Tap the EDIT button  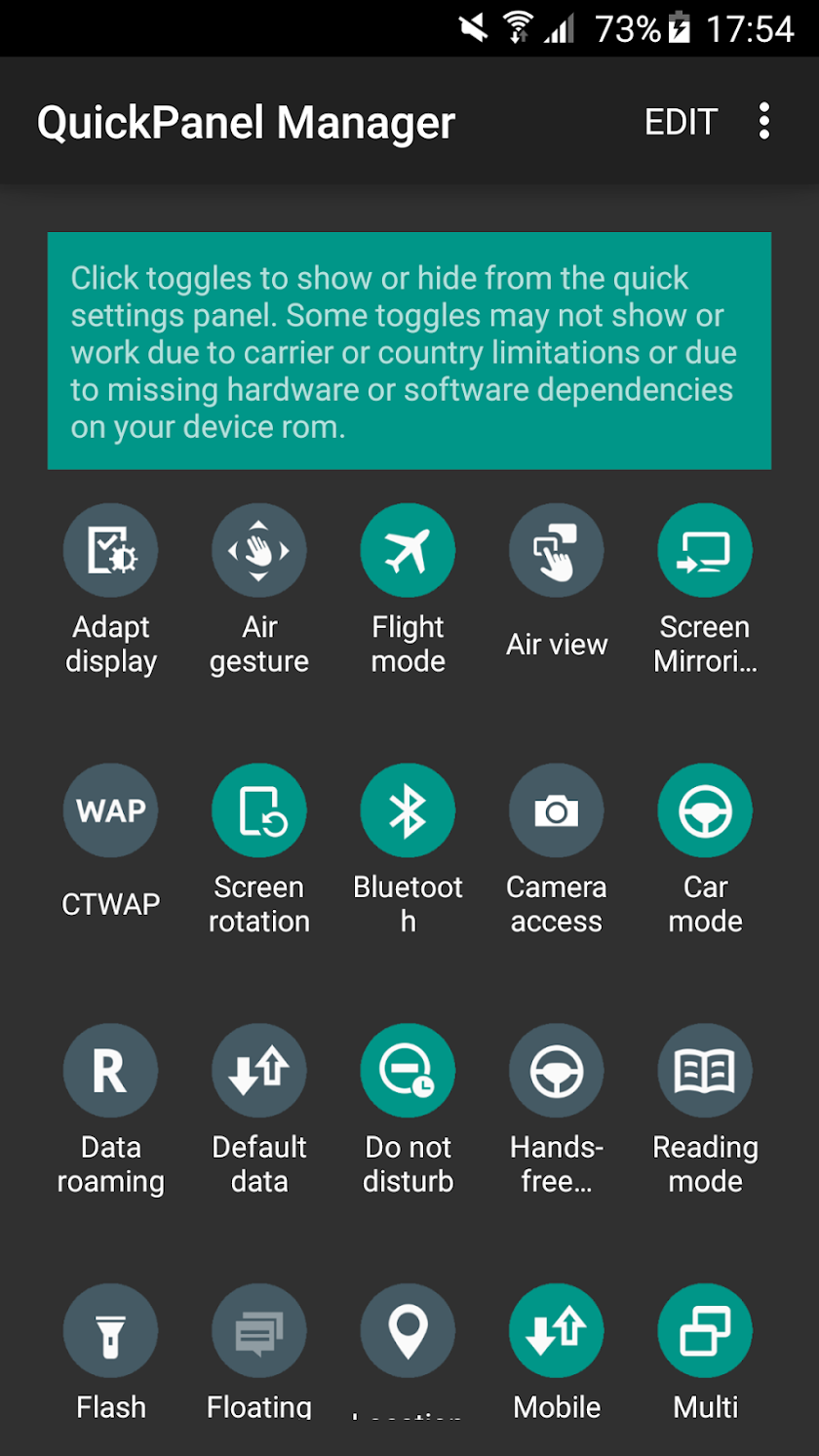click(x=681, y=122)
